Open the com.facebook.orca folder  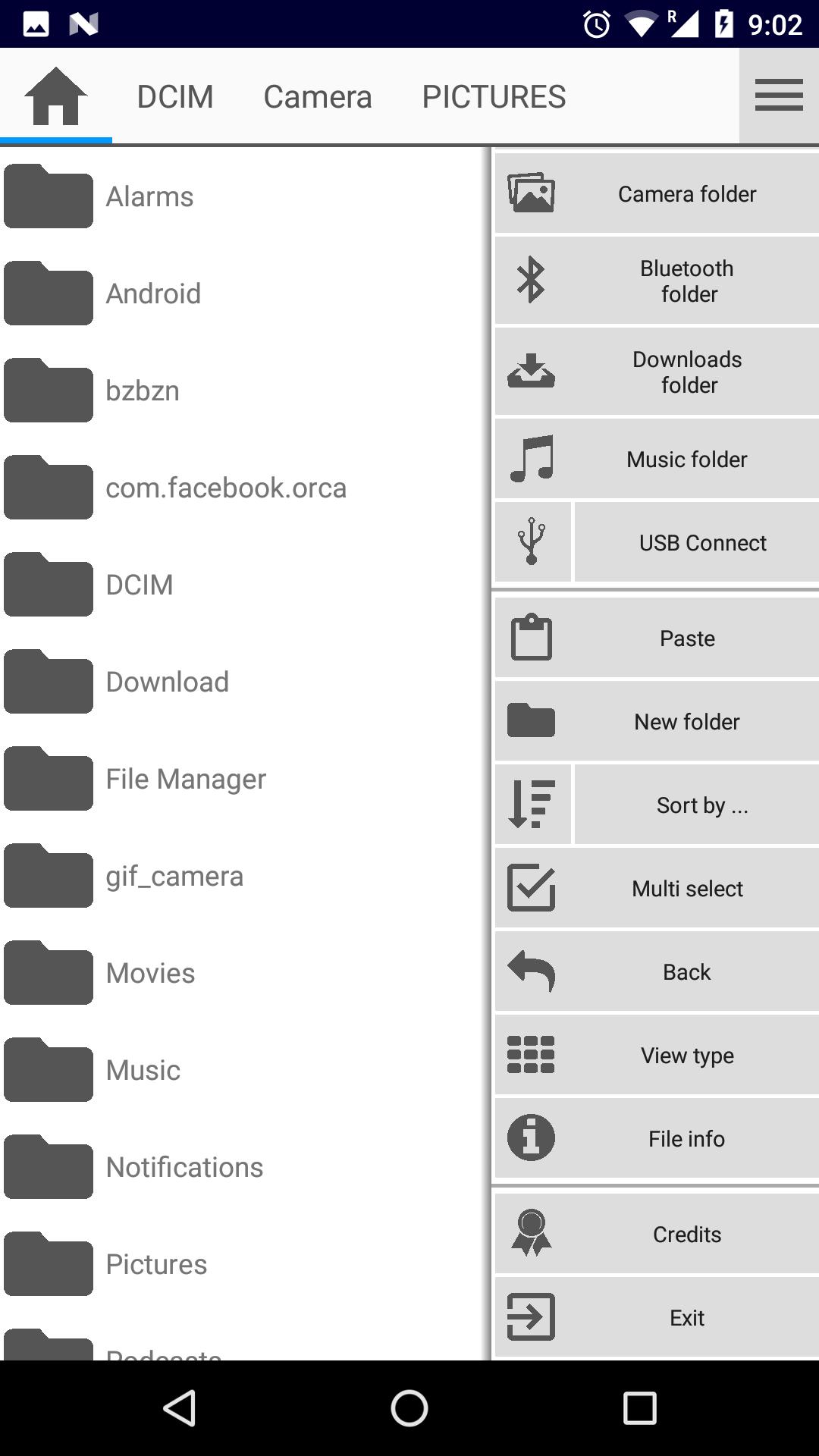pos(226,487)
